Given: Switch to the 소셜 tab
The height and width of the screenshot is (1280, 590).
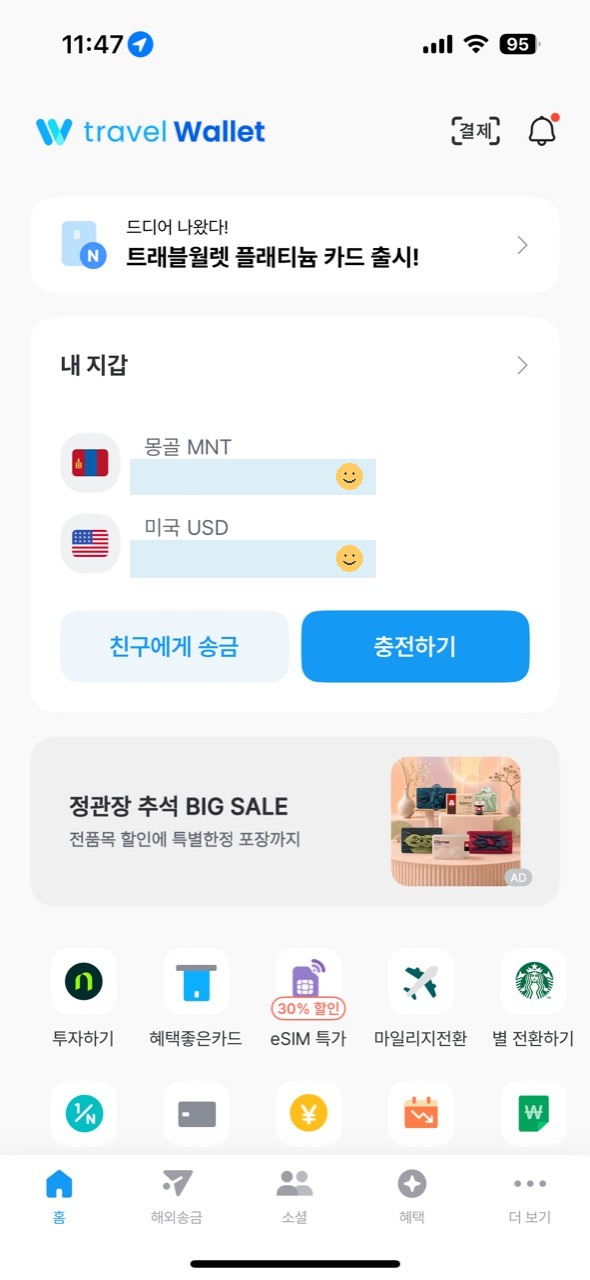Looking at the screenshot, I should tap(294, 1196).
